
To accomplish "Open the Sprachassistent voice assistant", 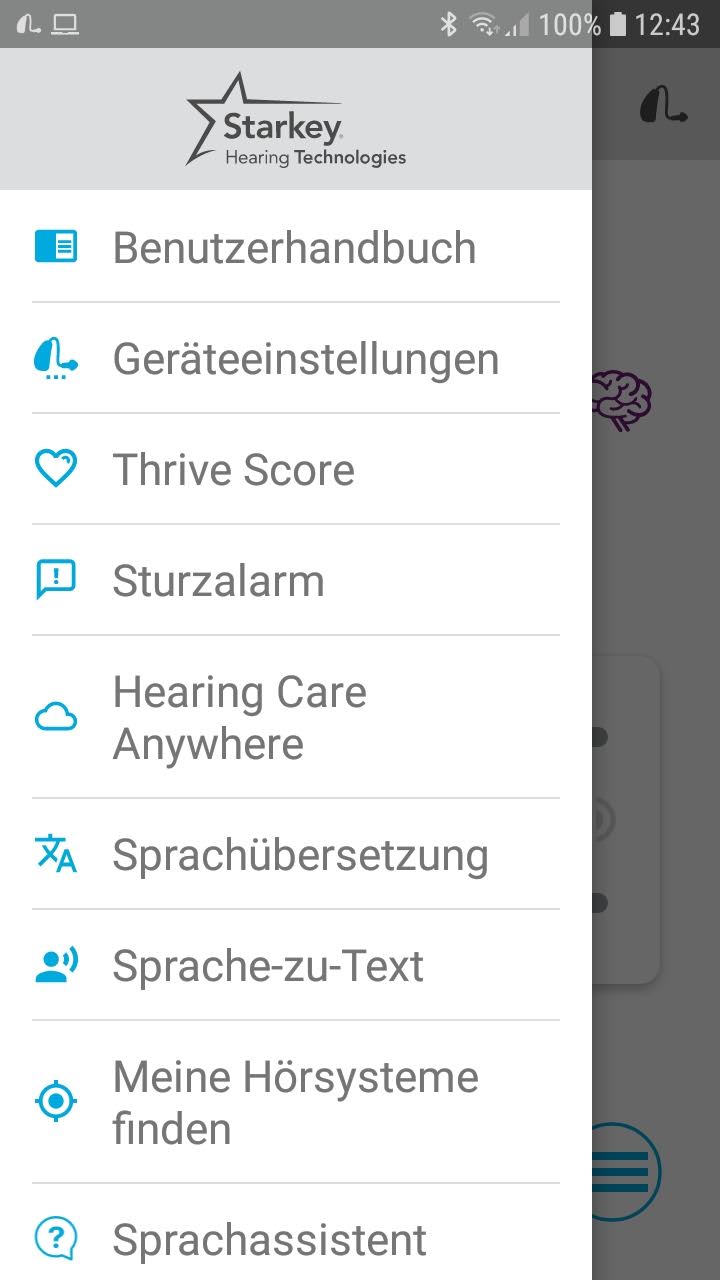I will click(269, 1239).
